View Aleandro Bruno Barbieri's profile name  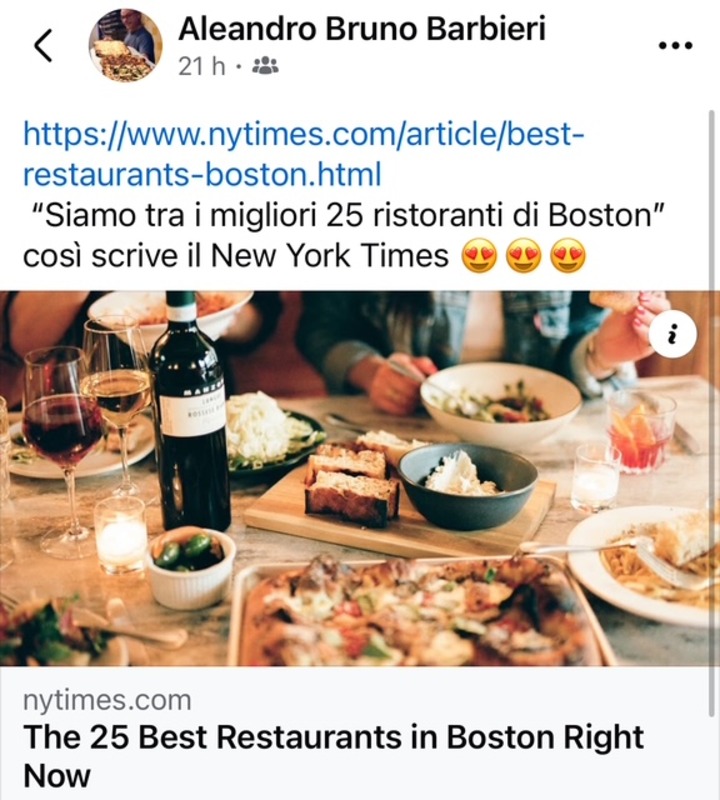[362, 29]
